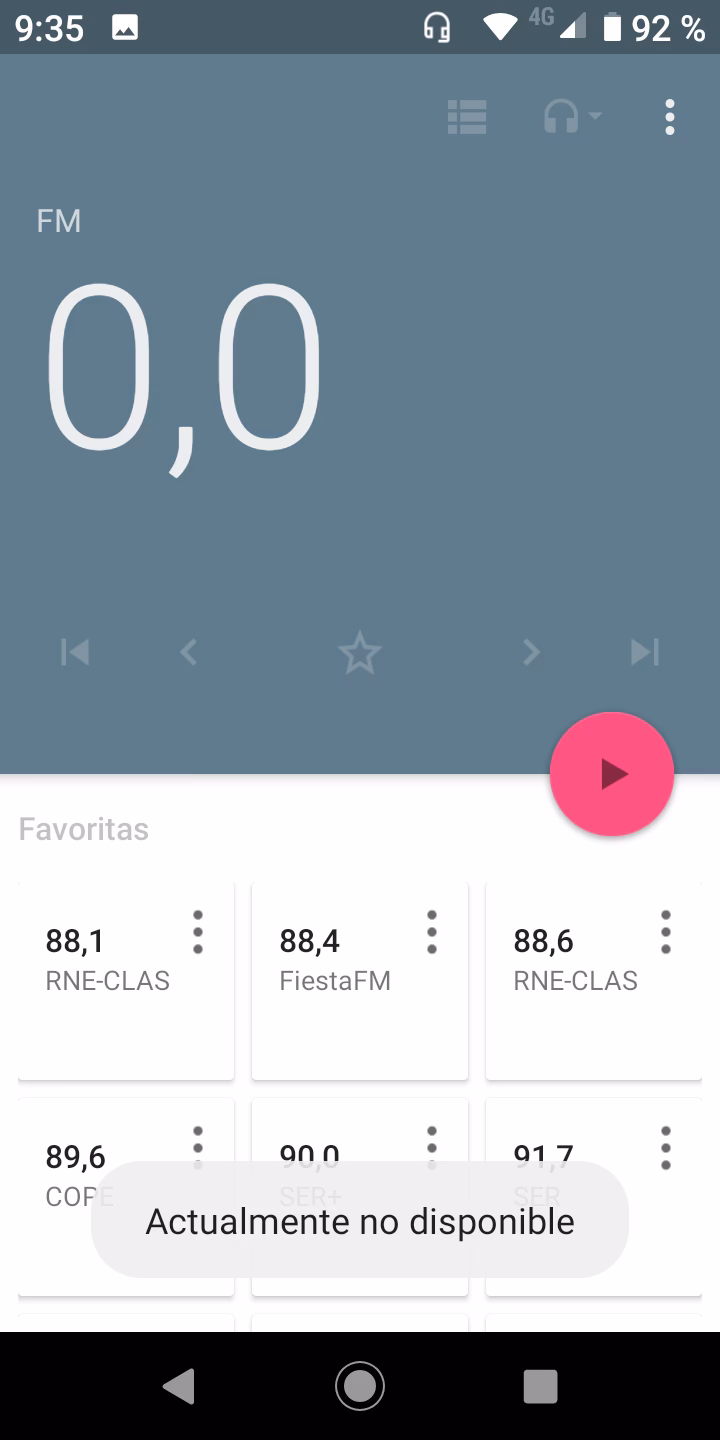
Task: Skip to the first station
Action: coord(74,652)
